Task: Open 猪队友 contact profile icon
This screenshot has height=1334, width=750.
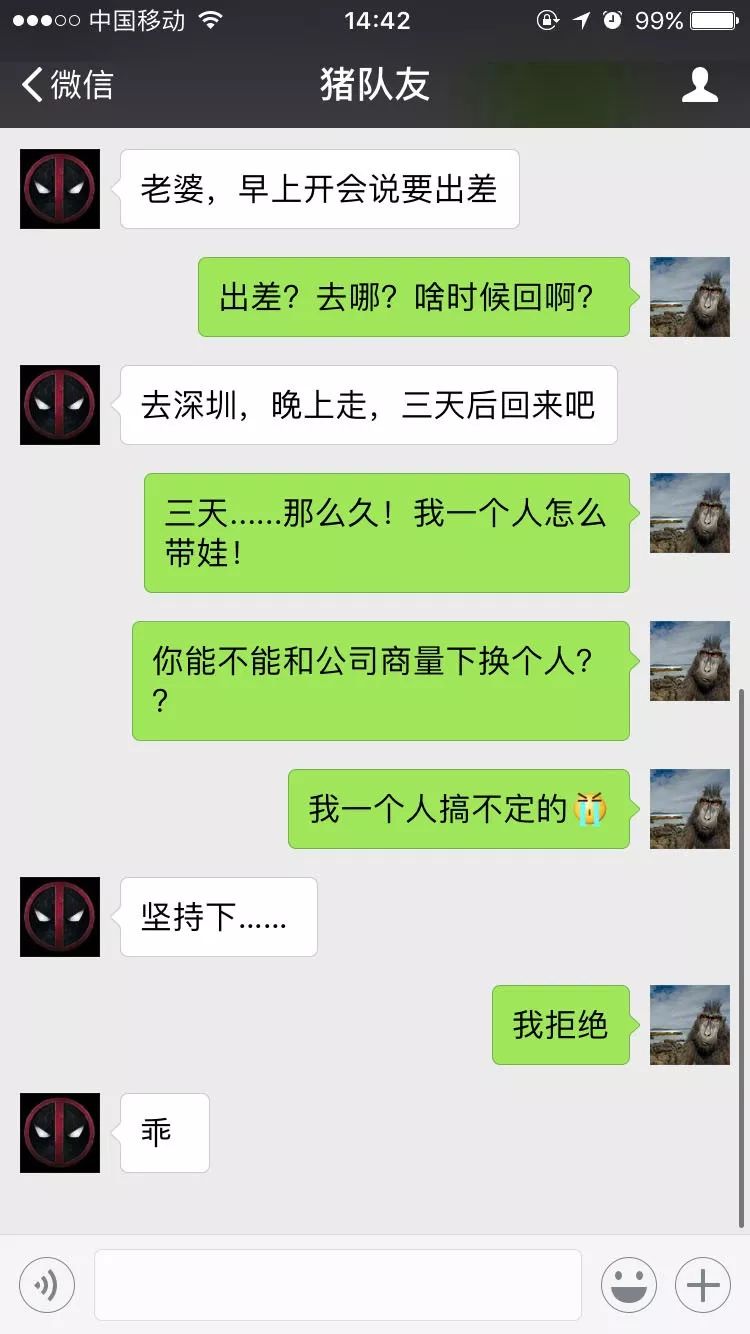Action: click(x=700, y=85)
